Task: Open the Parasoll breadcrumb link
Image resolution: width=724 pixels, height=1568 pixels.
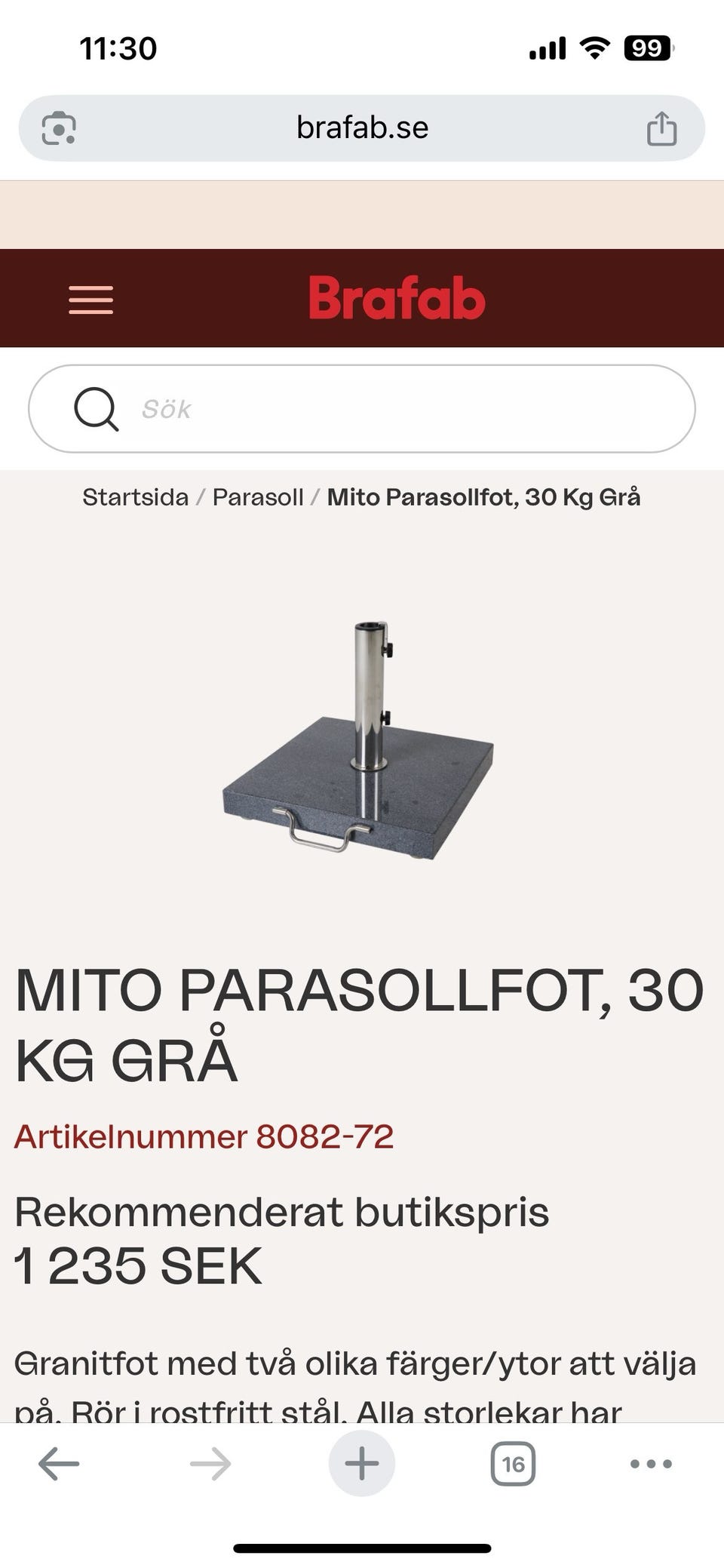Action: [x=258, y=497]
